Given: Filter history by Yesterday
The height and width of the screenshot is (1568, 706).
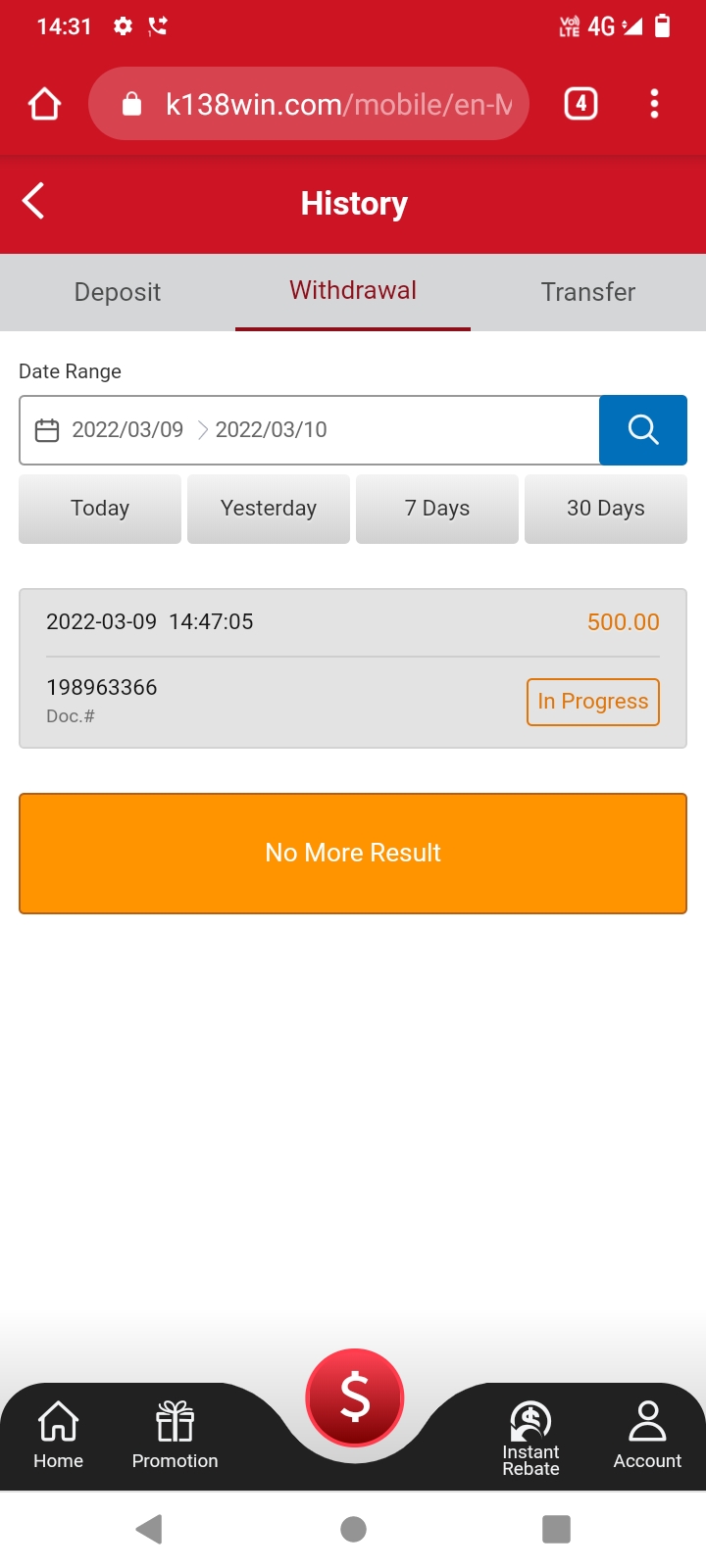Looking at the screenshot, I should [269, 509].
